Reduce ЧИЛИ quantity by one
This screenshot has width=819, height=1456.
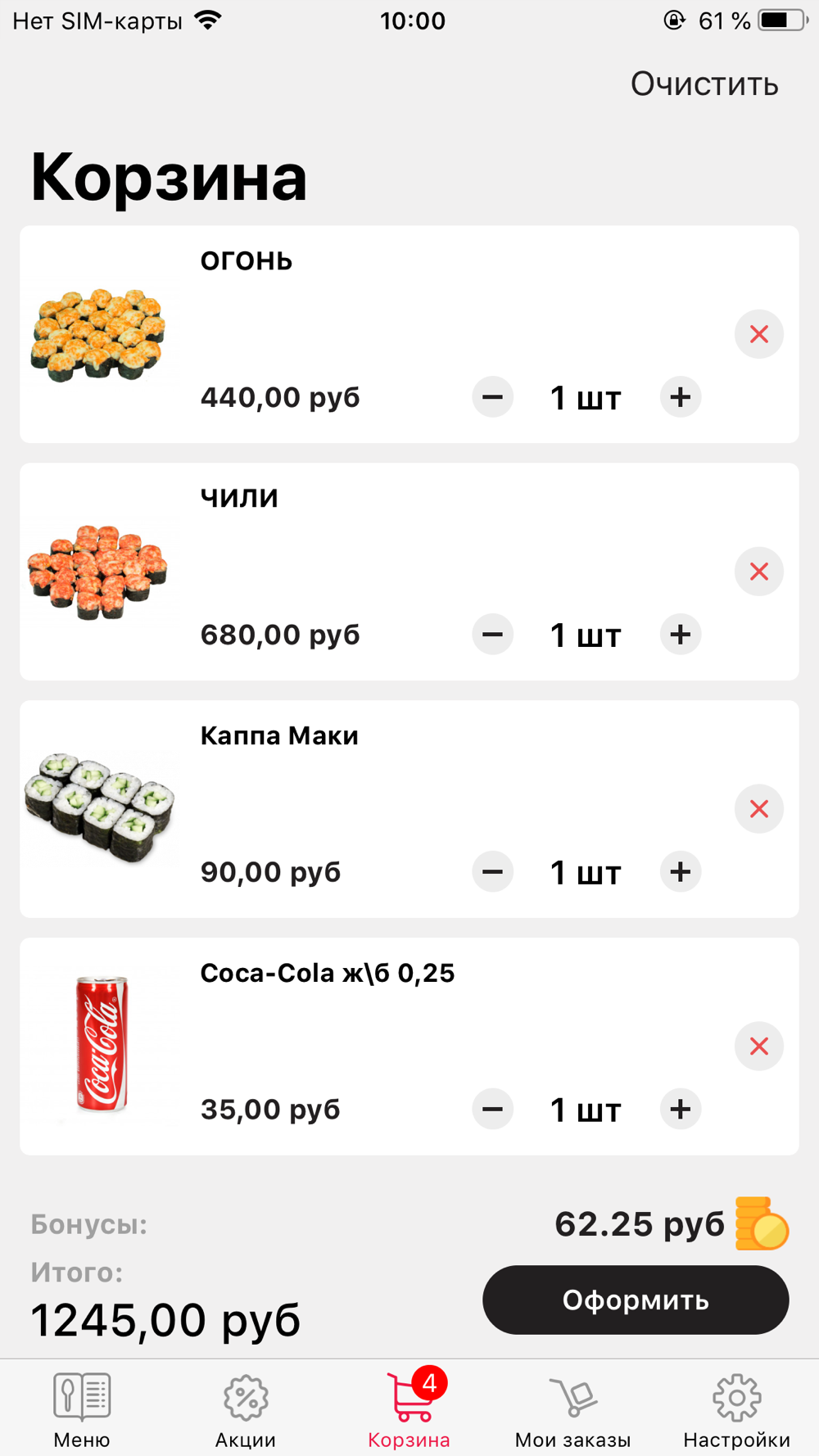coord(492,635)
